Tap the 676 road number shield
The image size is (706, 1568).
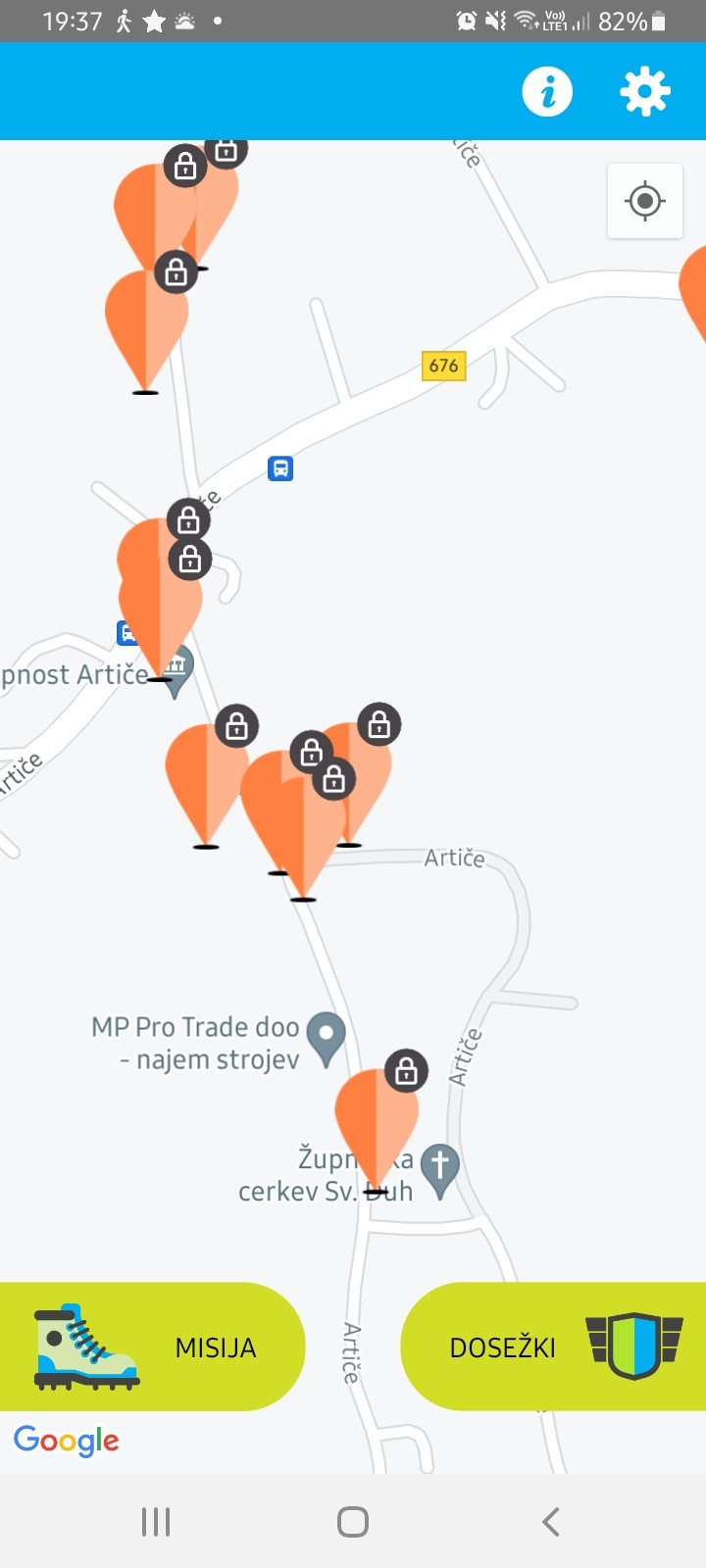444,366
